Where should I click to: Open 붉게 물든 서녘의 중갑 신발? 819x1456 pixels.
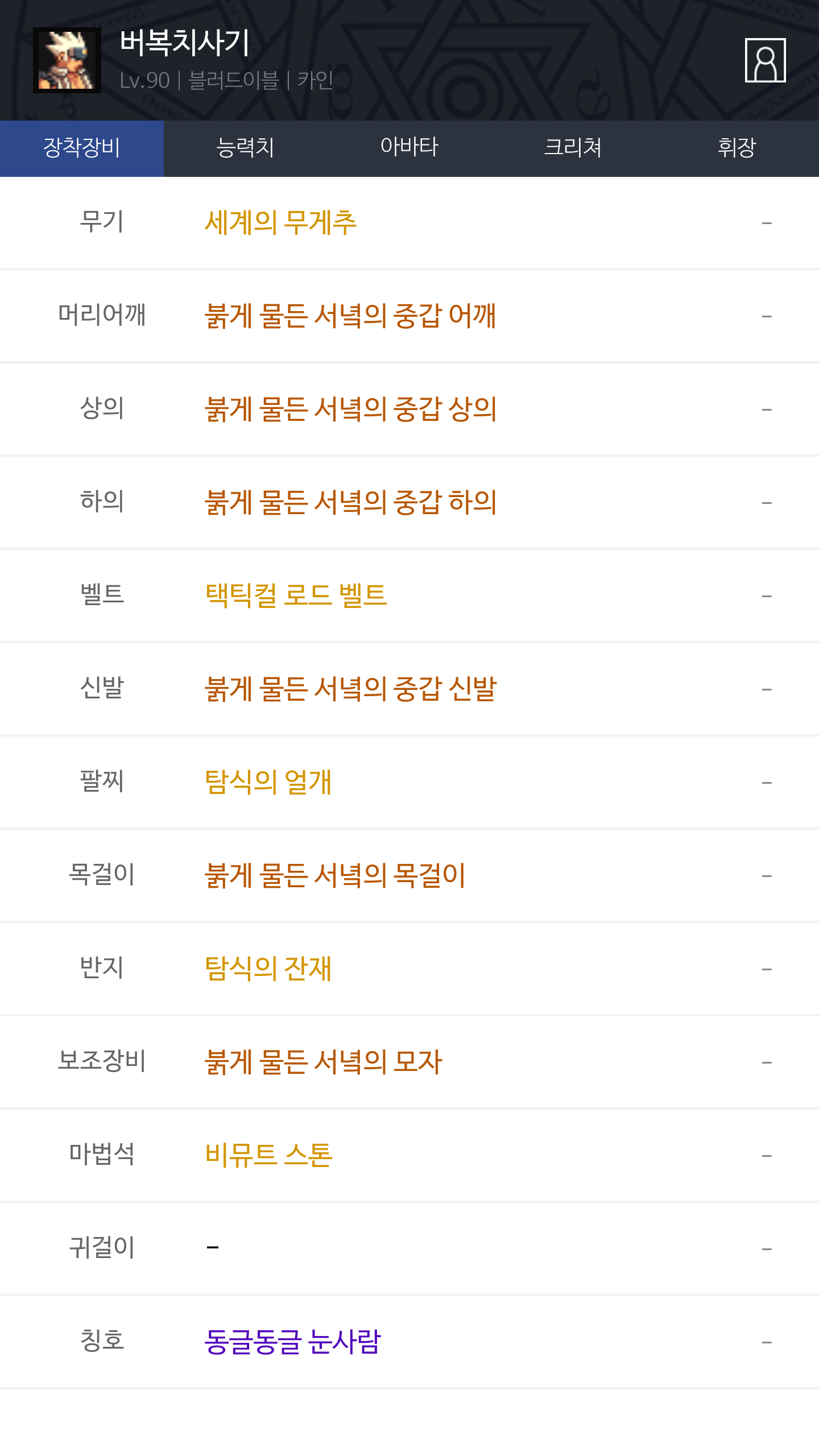pos(350,689)
